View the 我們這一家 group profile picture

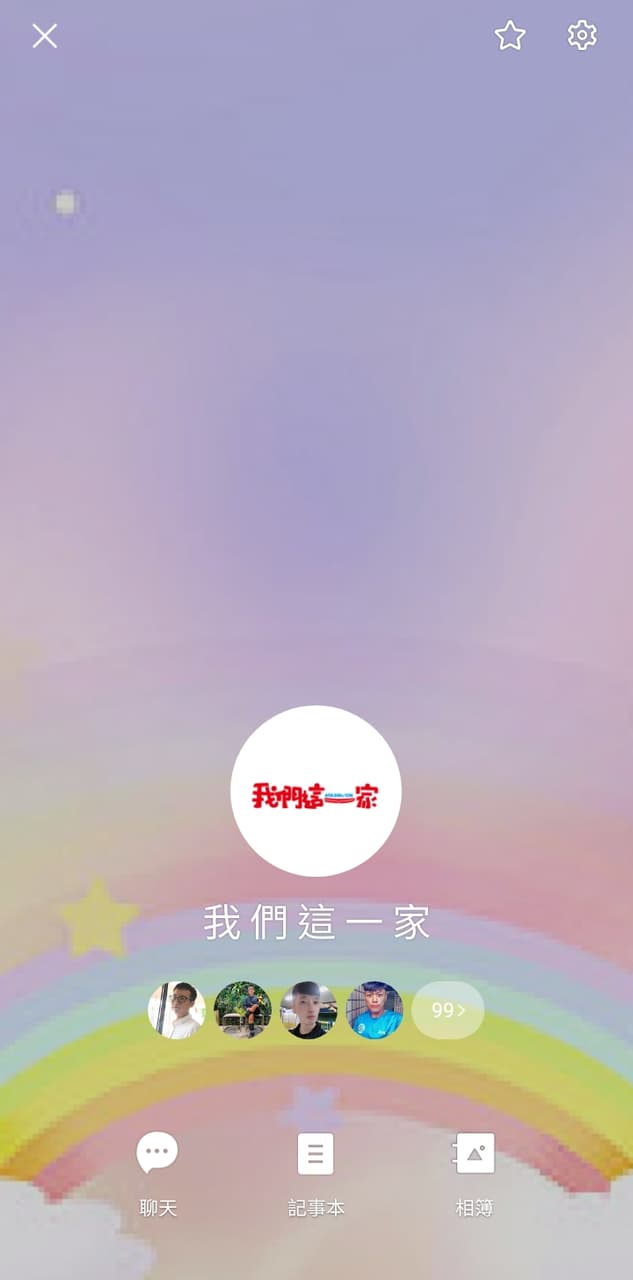[x=316, y=791]
